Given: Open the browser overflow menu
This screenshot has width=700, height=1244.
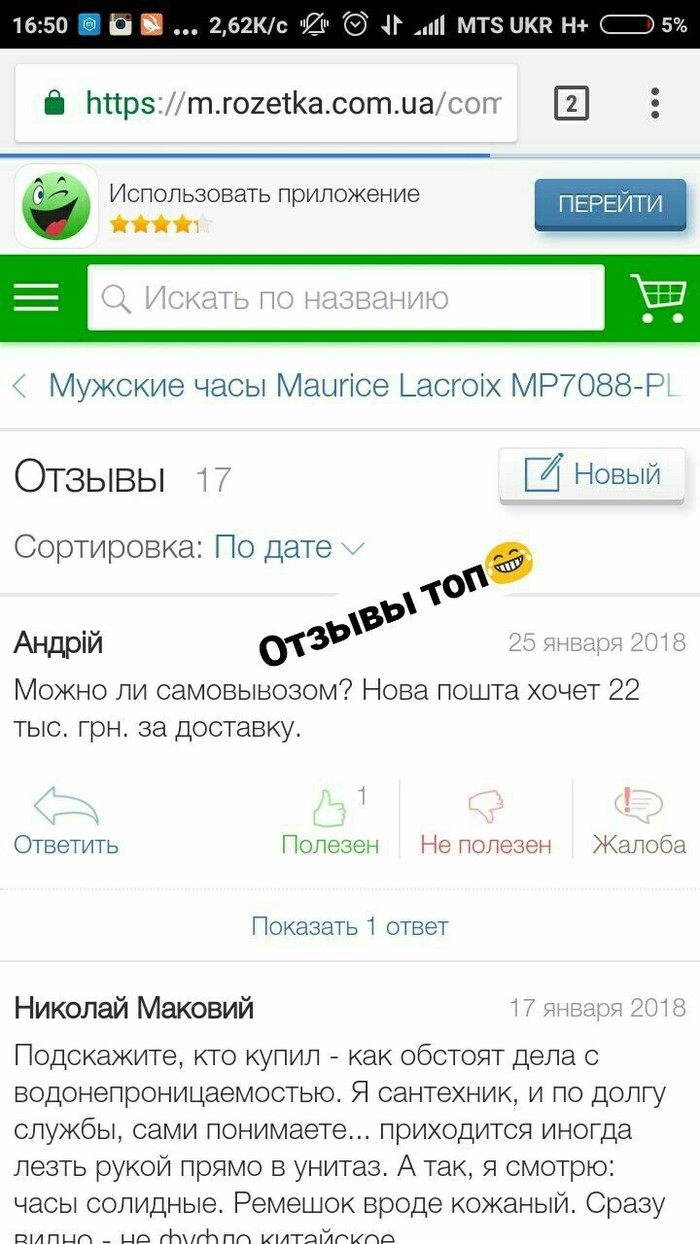Looking at the screenshot, I should (x=655, y=103).
